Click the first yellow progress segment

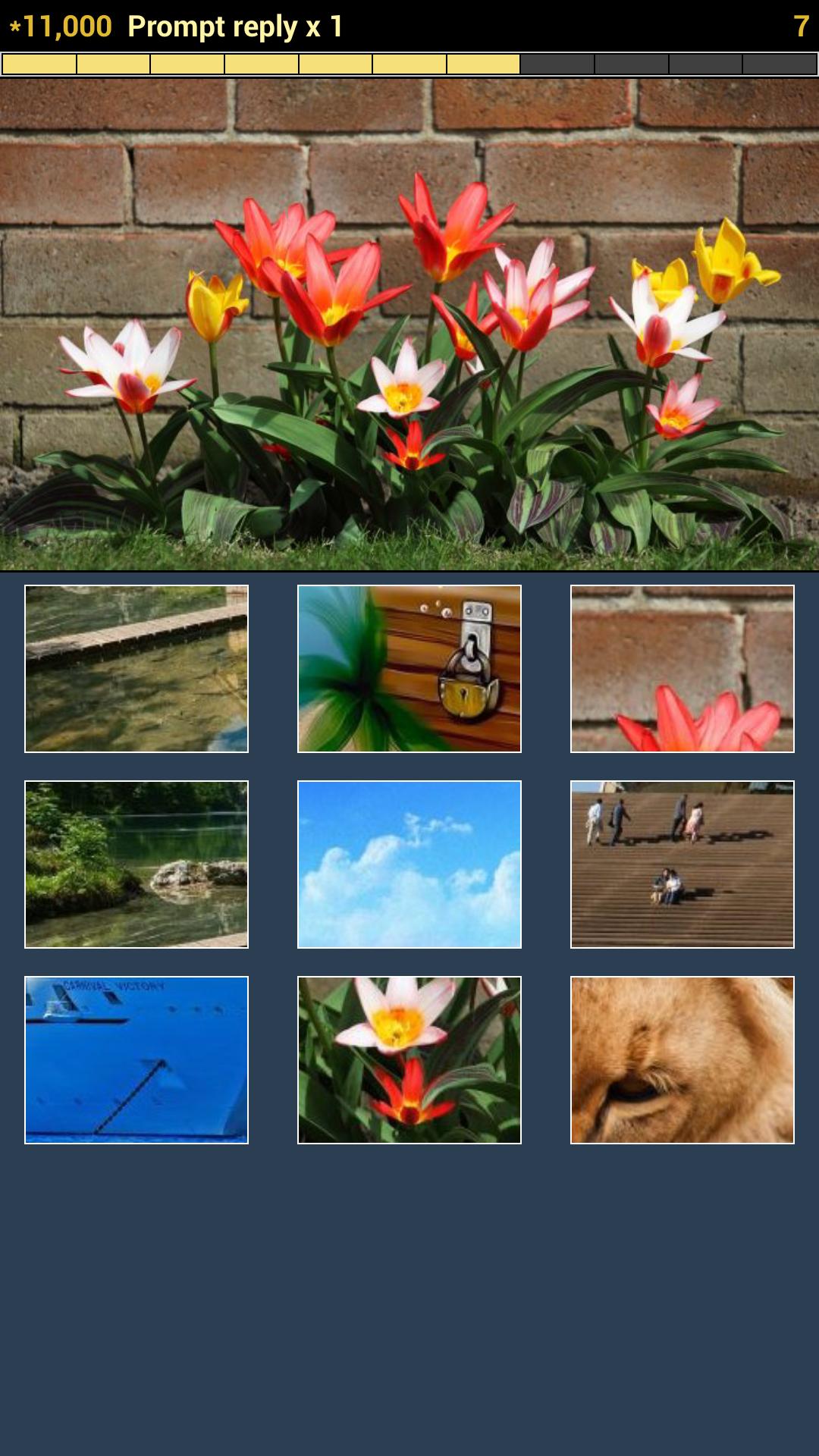click(36, 61)
